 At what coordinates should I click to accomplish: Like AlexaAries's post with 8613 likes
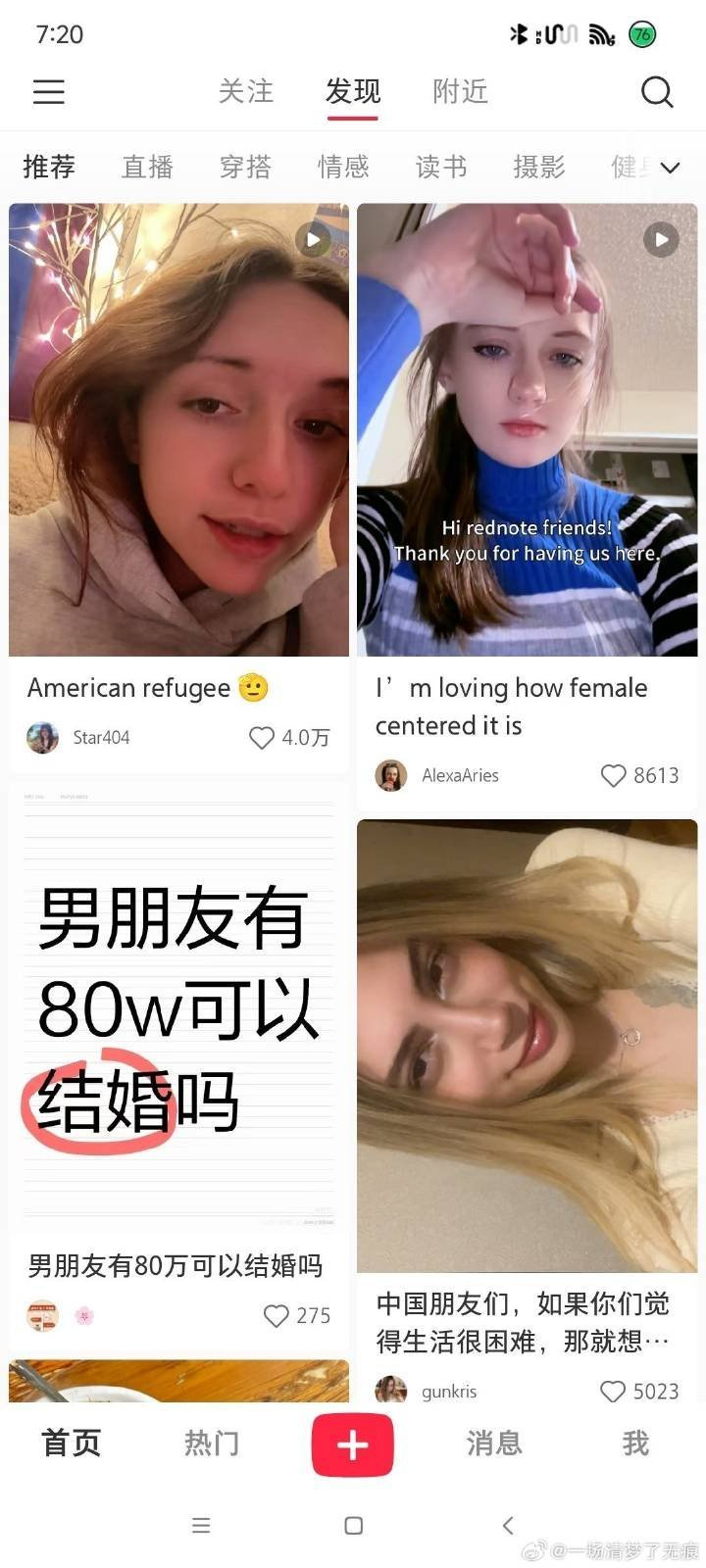613,776
